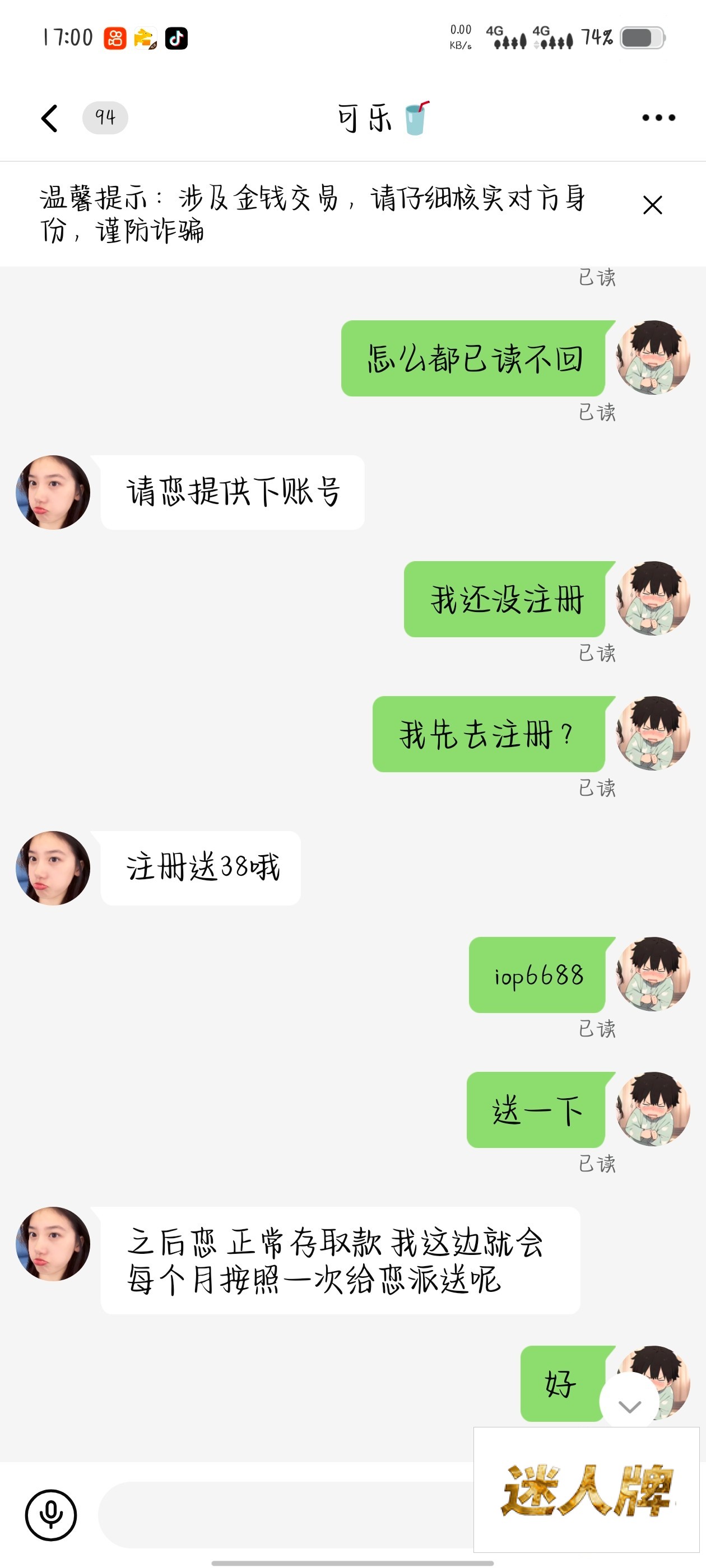
Task: Open the three-dot chat options menu
Action: (658, 118)
